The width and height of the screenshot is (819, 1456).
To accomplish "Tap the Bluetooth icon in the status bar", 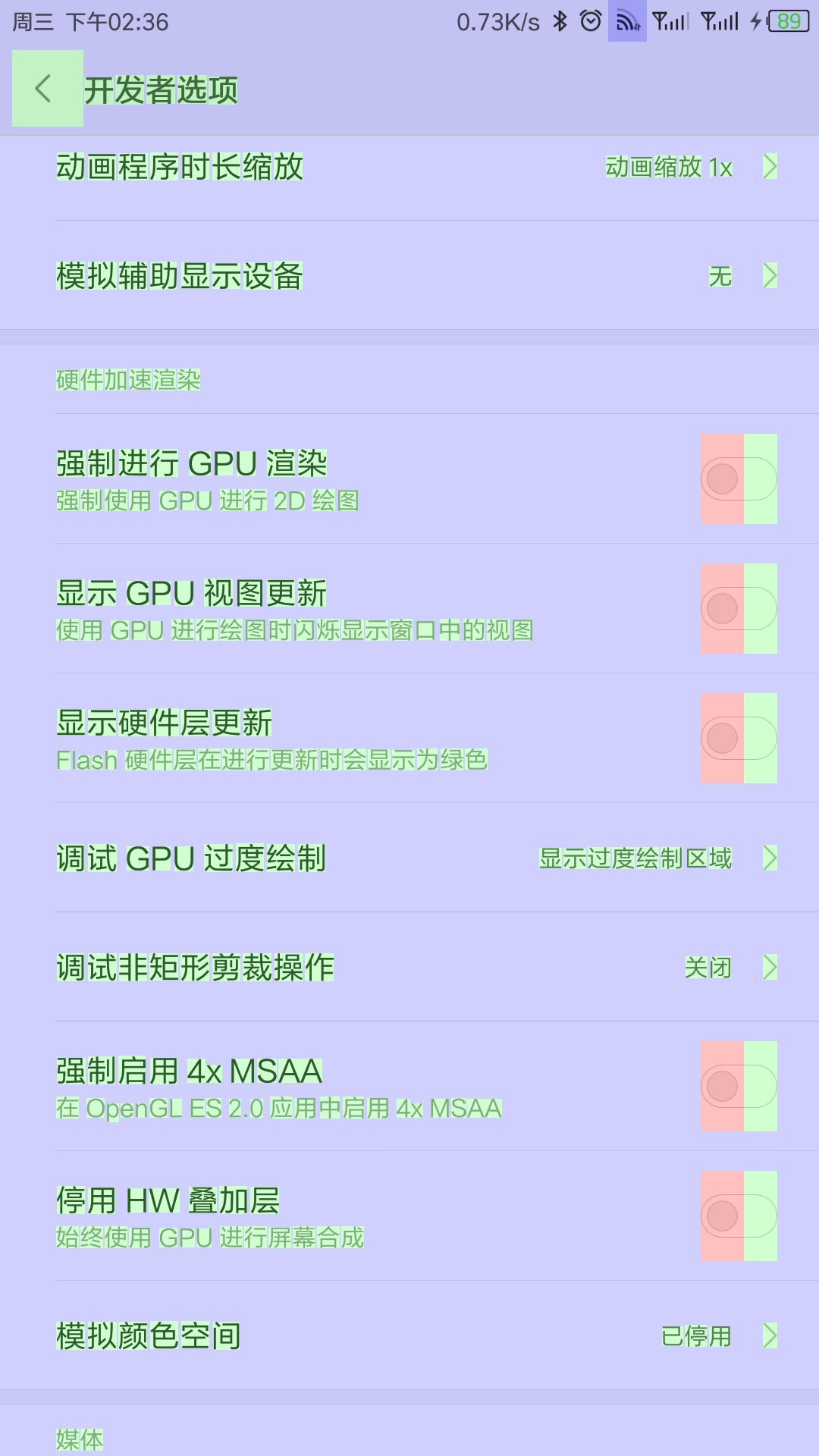I will point(559,20).
